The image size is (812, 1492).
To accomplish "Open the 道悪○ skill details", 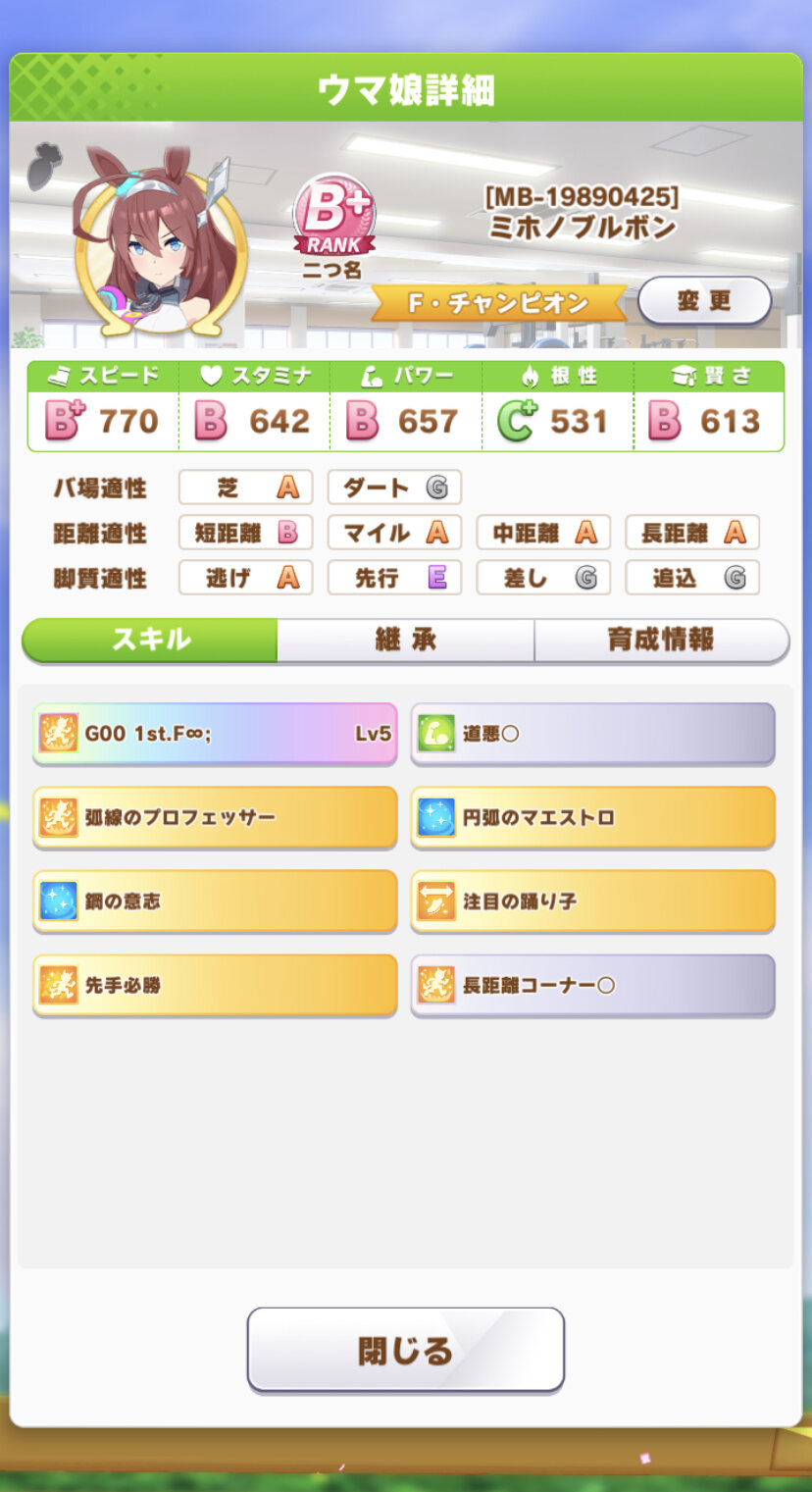I will pyautogui.click(x=592, y=733).
